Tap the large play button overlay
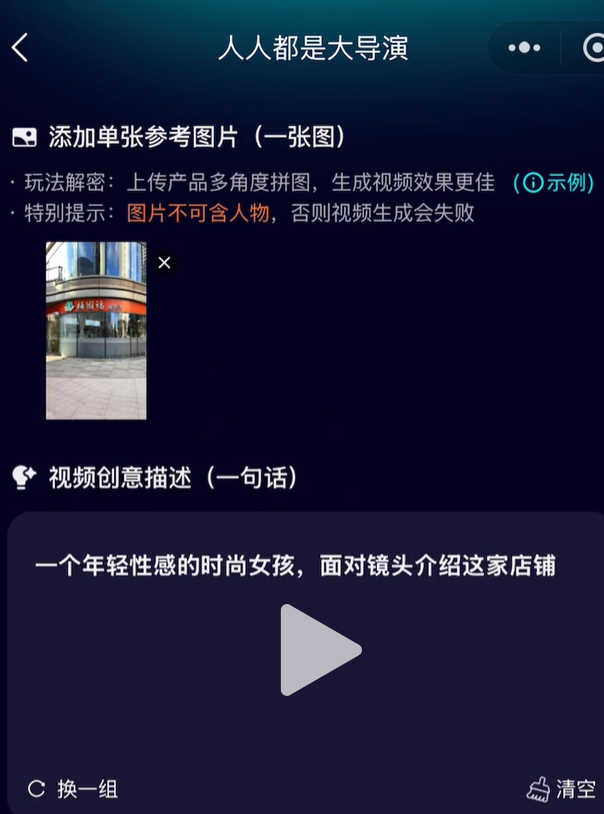The height and width of the screenshot is (814, 604). [x=318, y=650]
